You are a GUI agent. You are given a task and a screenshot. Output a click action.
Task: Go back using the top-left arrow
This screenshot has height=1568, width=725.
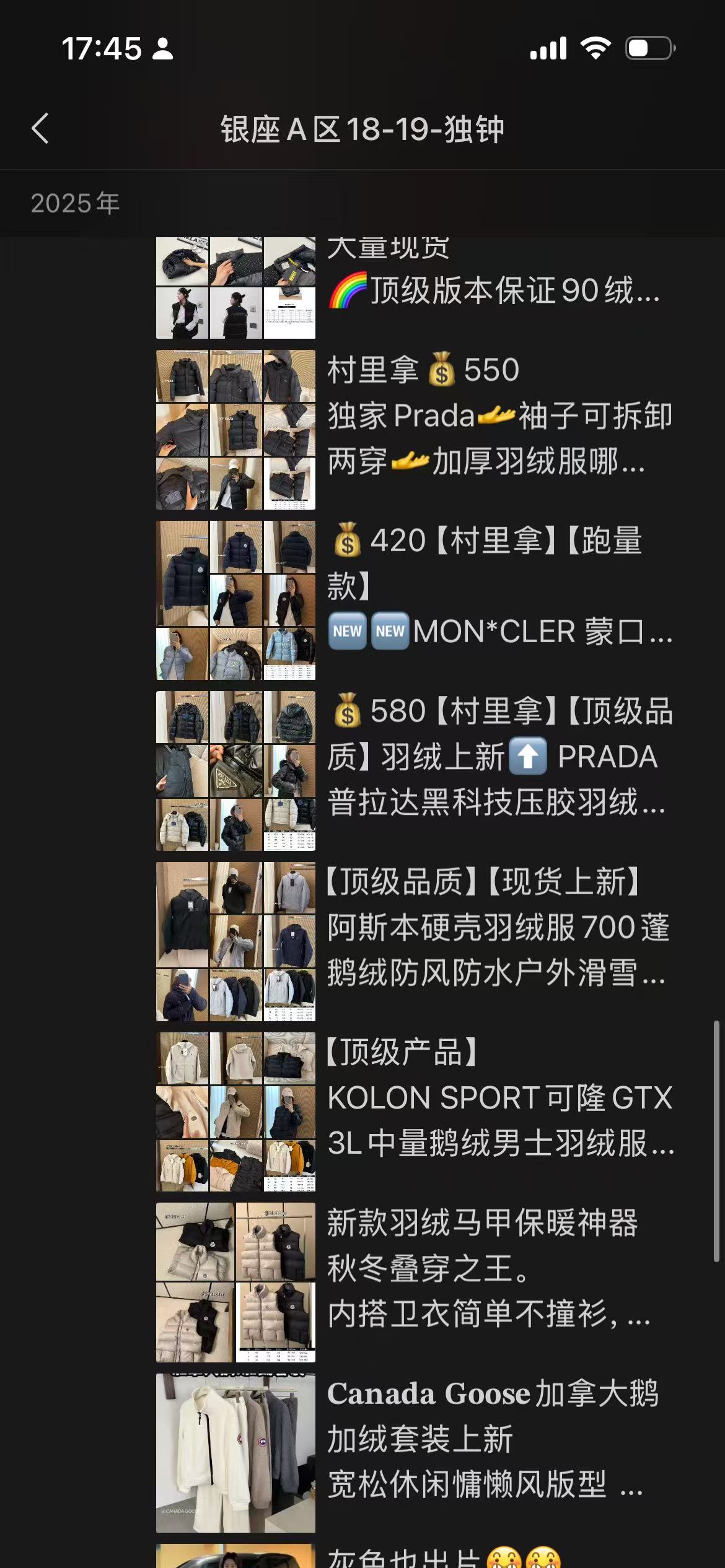click(41, 129)
